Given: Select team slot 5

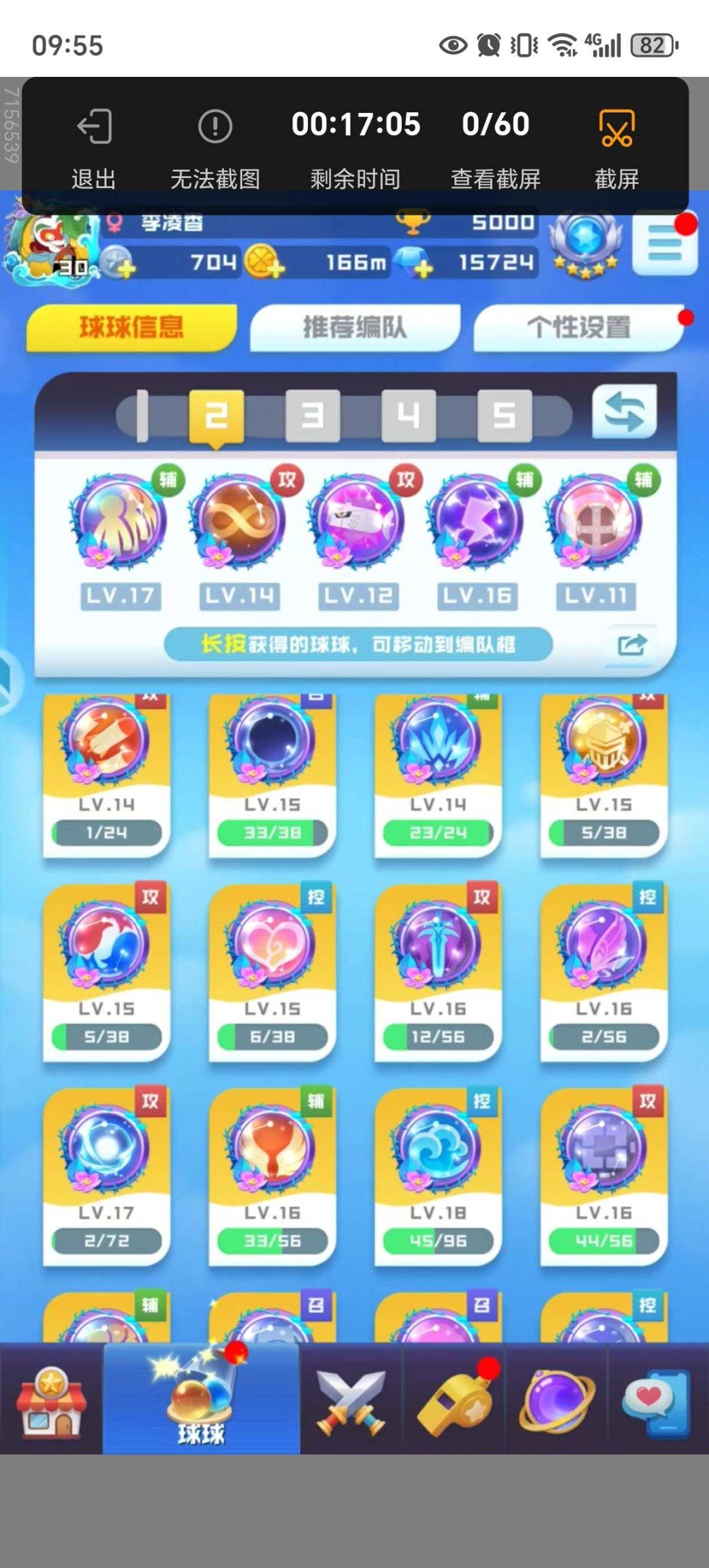Looking at the screenshot, I should (504, 415).
